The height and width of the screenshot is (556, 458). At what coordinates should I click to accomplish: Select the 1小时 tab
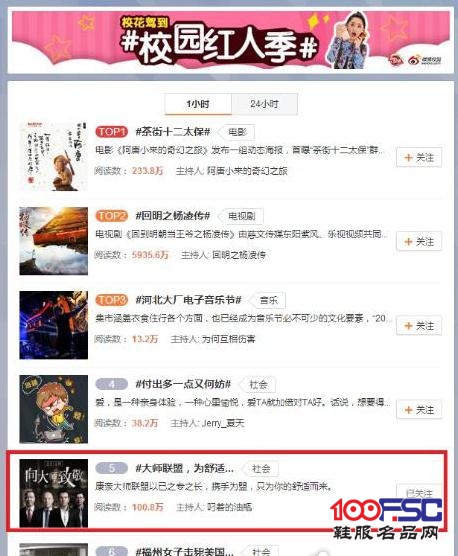click(198, 104)
